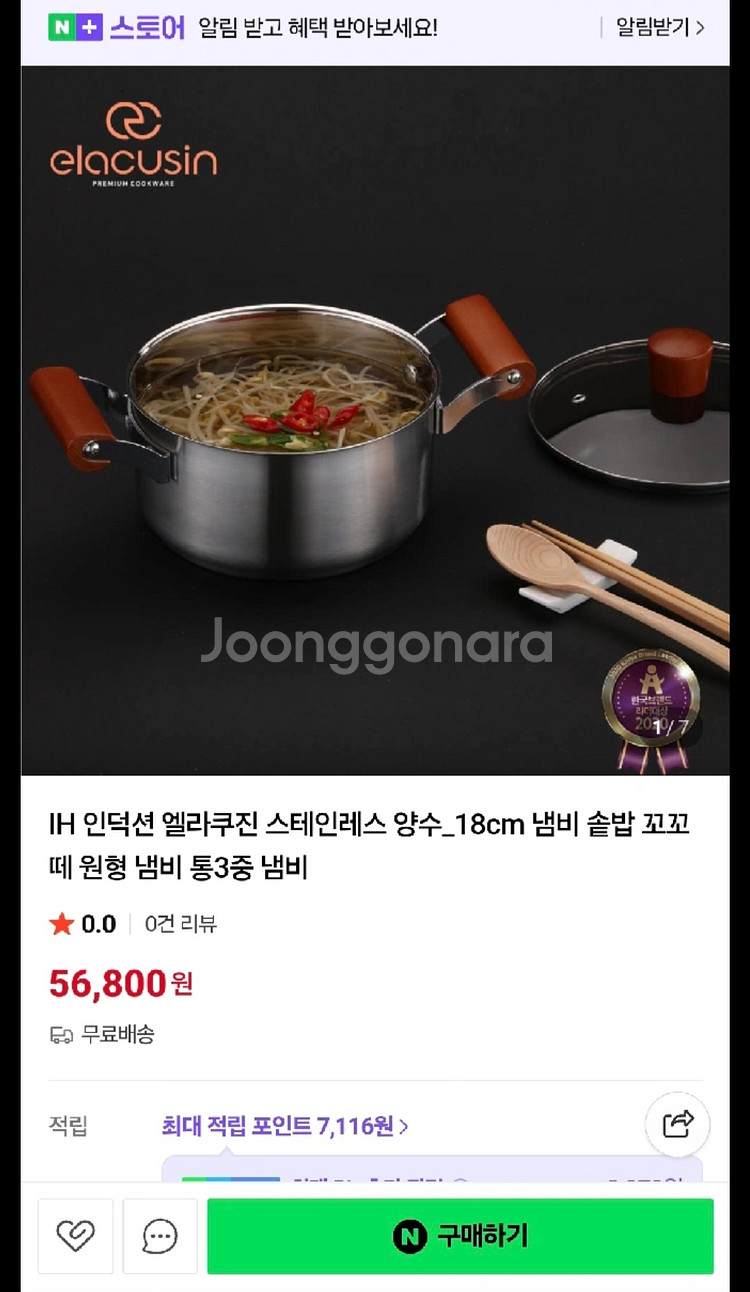The width and height of the screenshot is (750, 1292).
Task: View 최대 적립 포인트 7,116원 details
Action: point(285,1126)
